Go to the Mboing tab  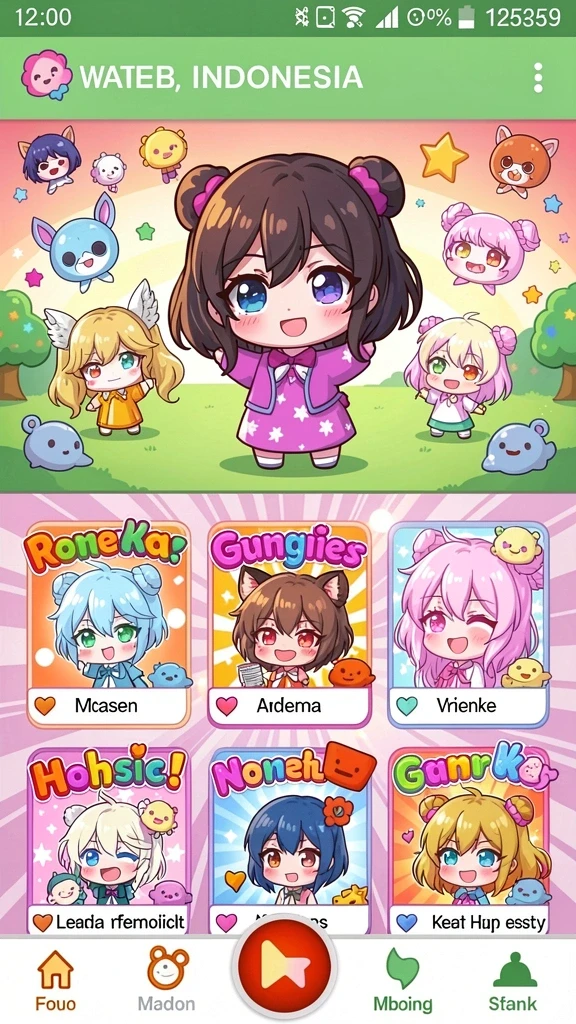coord(403,980)
